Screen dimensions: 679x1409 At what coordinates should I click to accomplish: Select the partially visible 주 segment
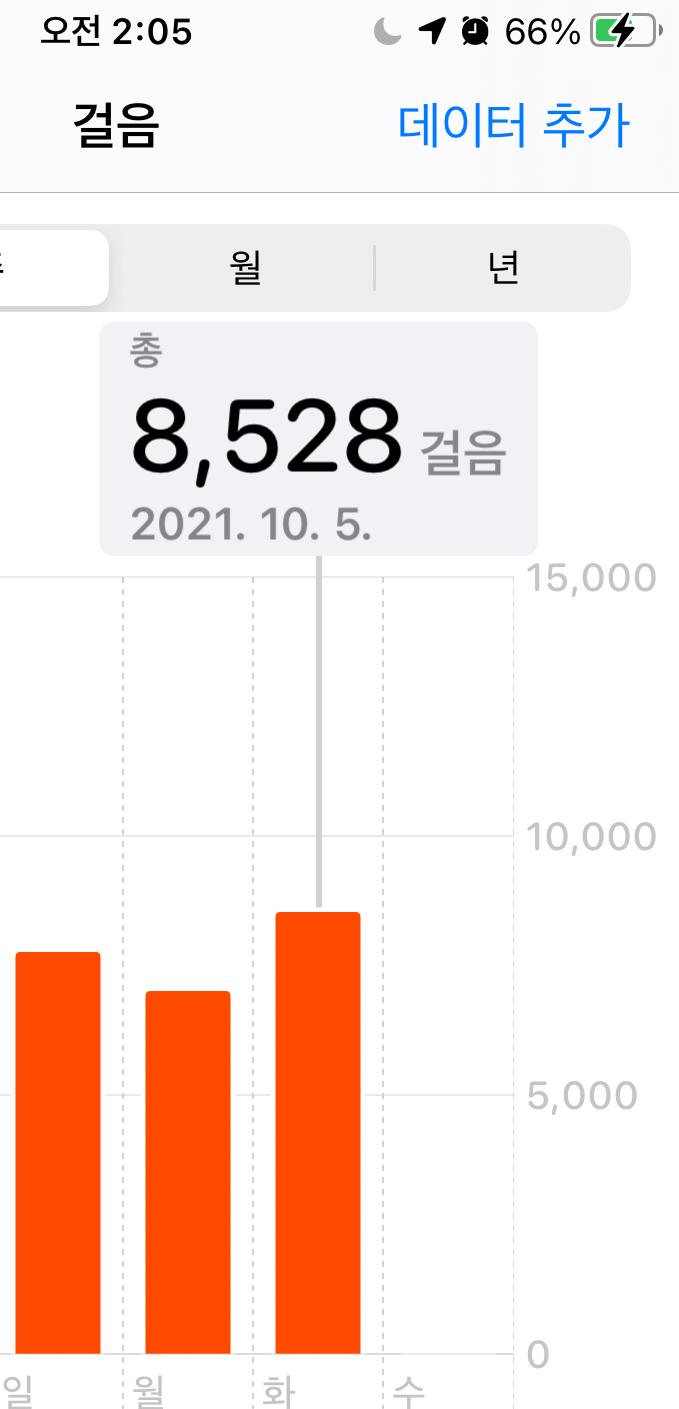[50, 268]
